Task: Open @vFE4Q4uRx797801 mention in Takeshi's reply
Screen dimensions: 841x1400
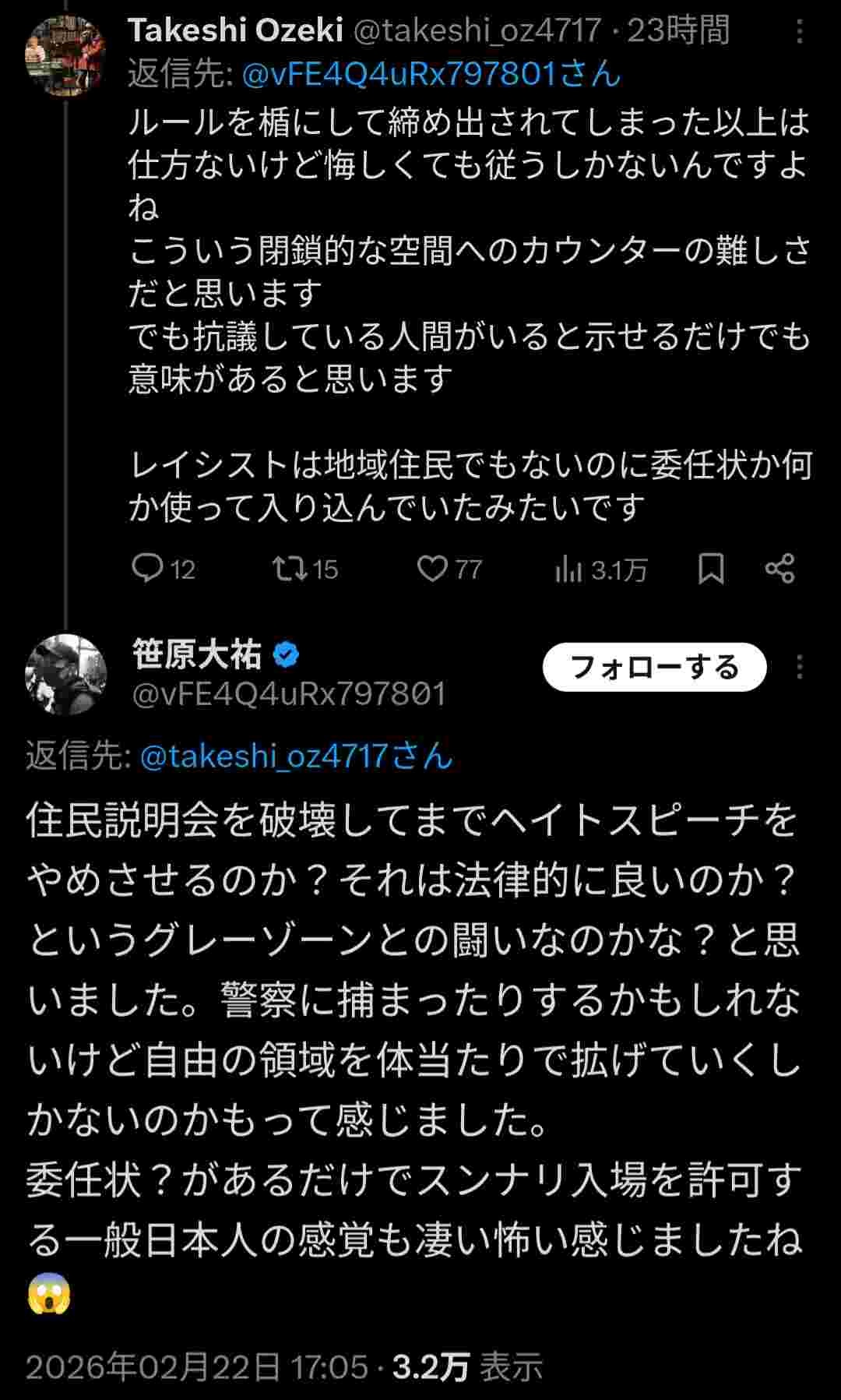Action: pyautogui.click(x=431, y=74)
